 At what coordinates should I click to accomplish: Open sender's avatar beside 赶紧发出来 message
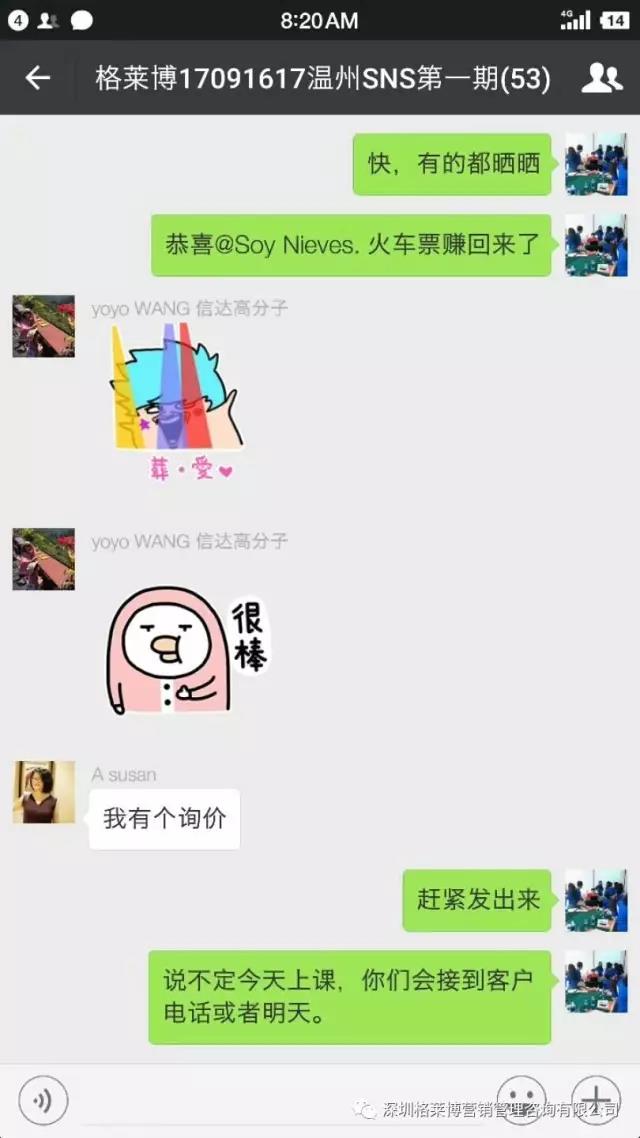pyautogui.click(x=596, y=900)
